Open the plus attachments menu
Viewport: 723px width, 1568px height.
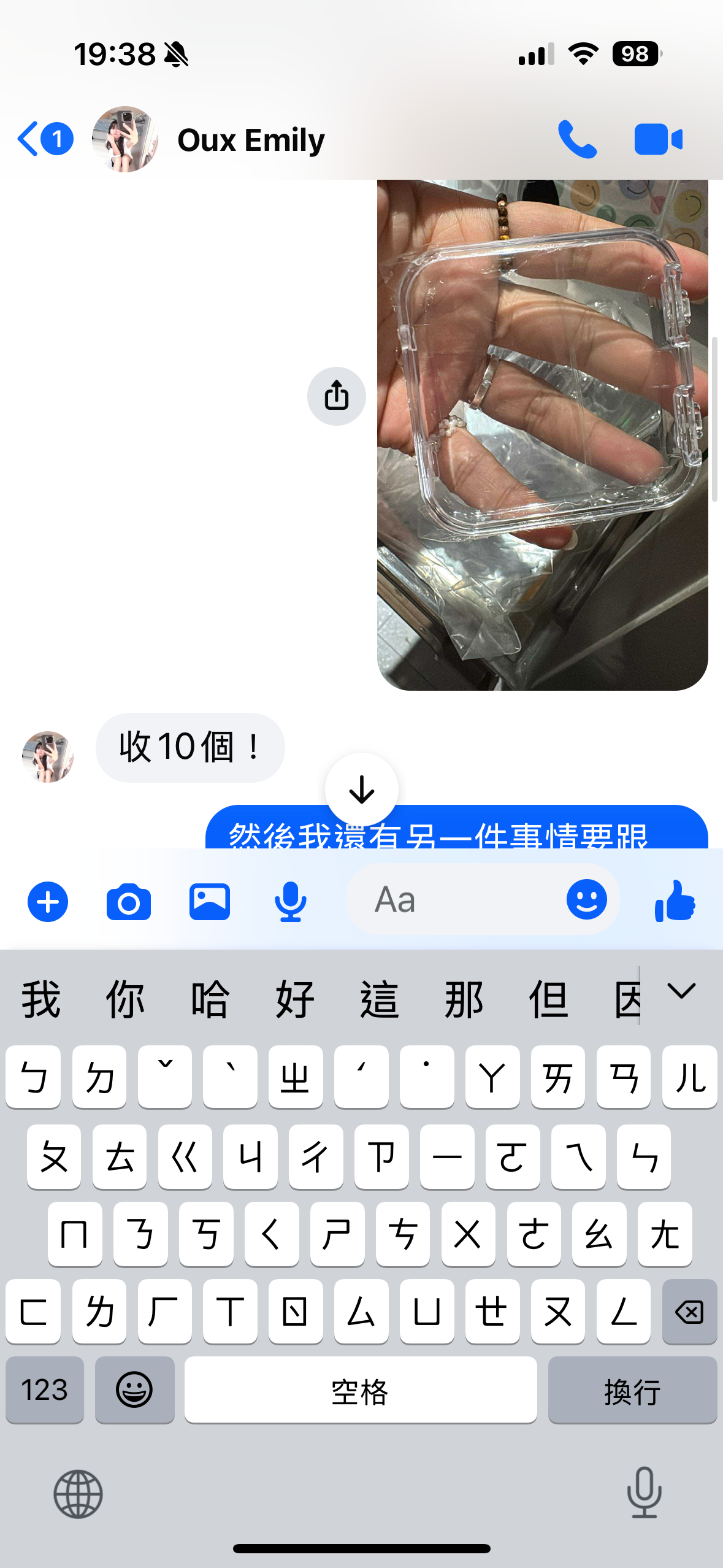pos(48,902)
